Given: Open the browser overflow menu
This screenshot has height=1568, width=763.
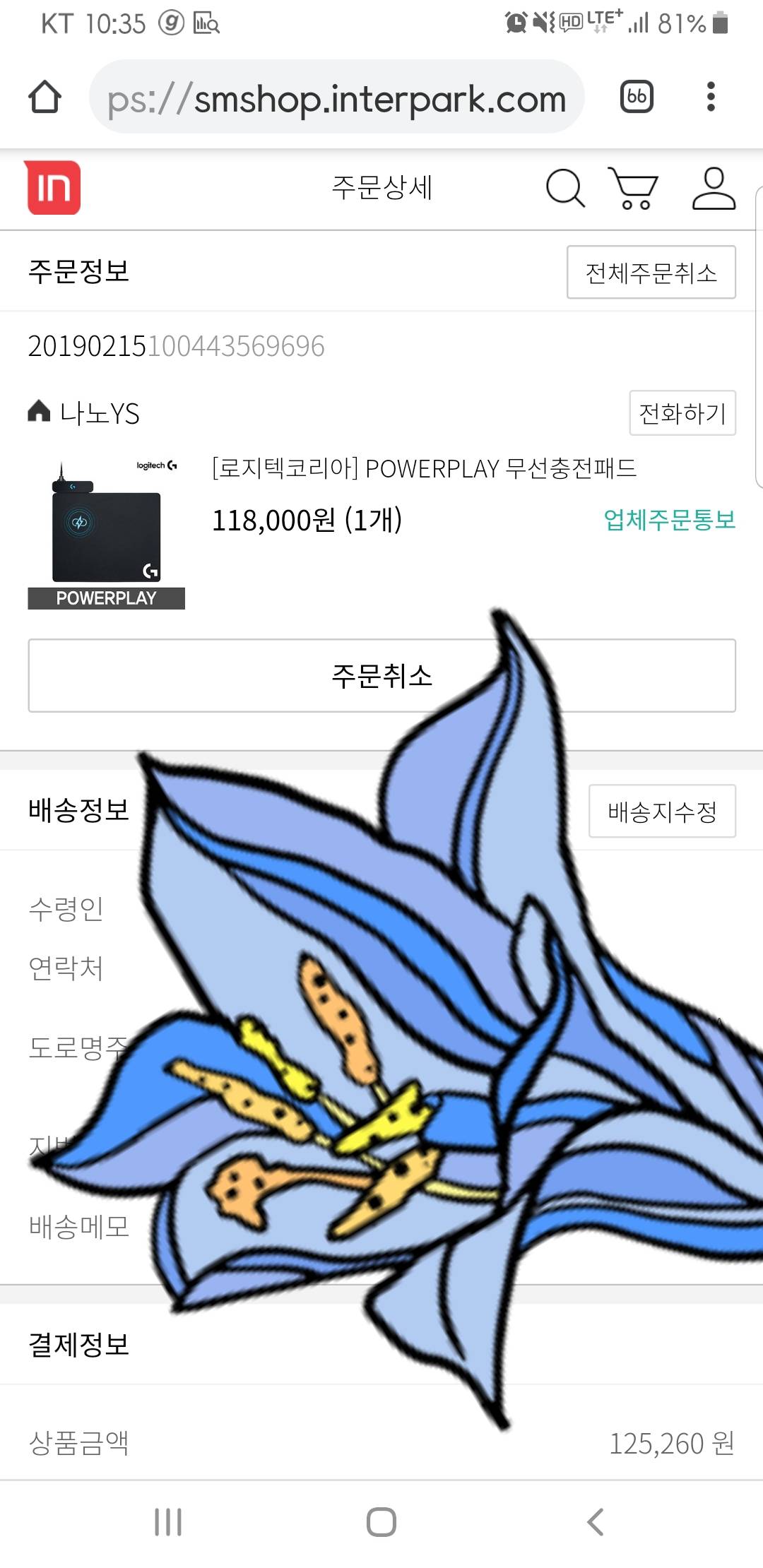Looking at the screenshot, I should pos(711,97).
